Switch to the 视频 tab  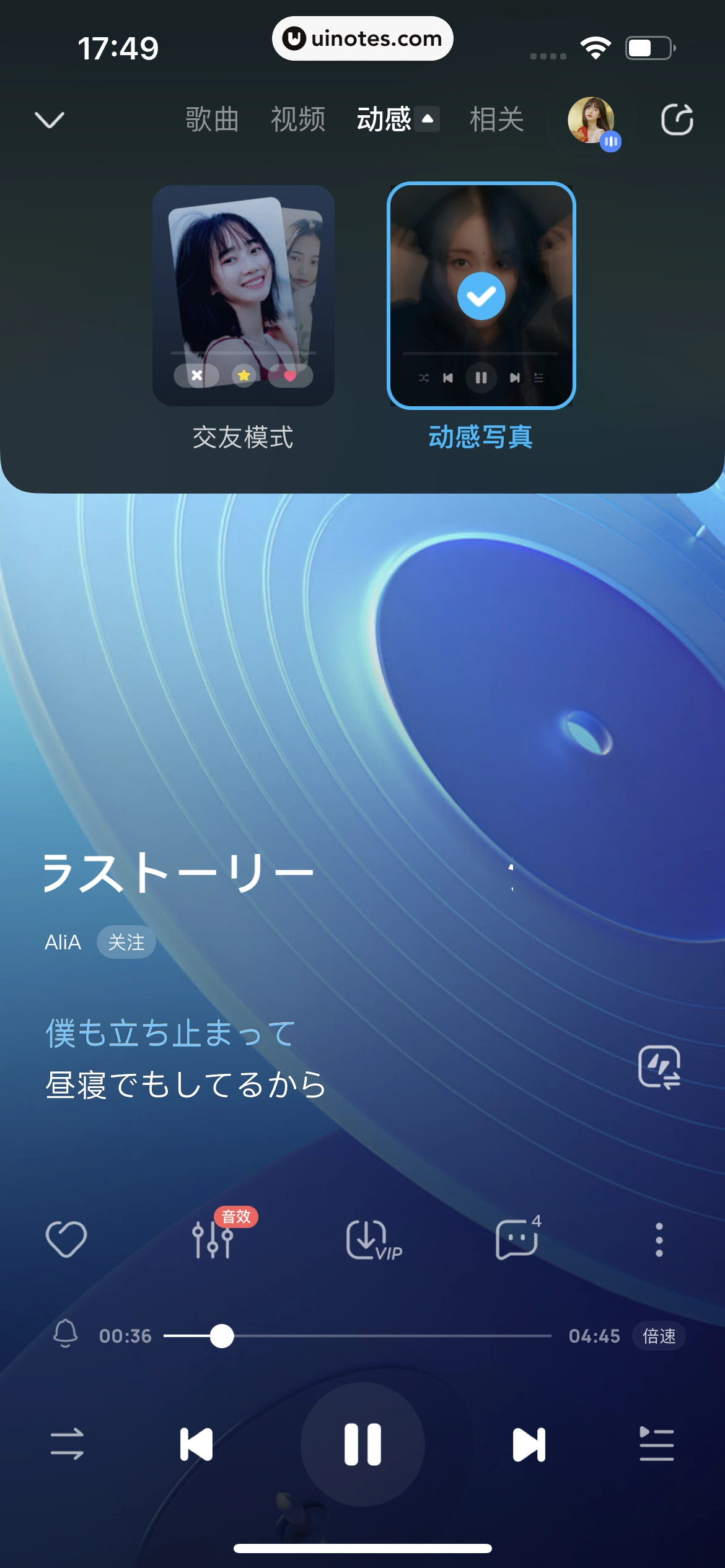pyautogui.click(x=298, y=119)
